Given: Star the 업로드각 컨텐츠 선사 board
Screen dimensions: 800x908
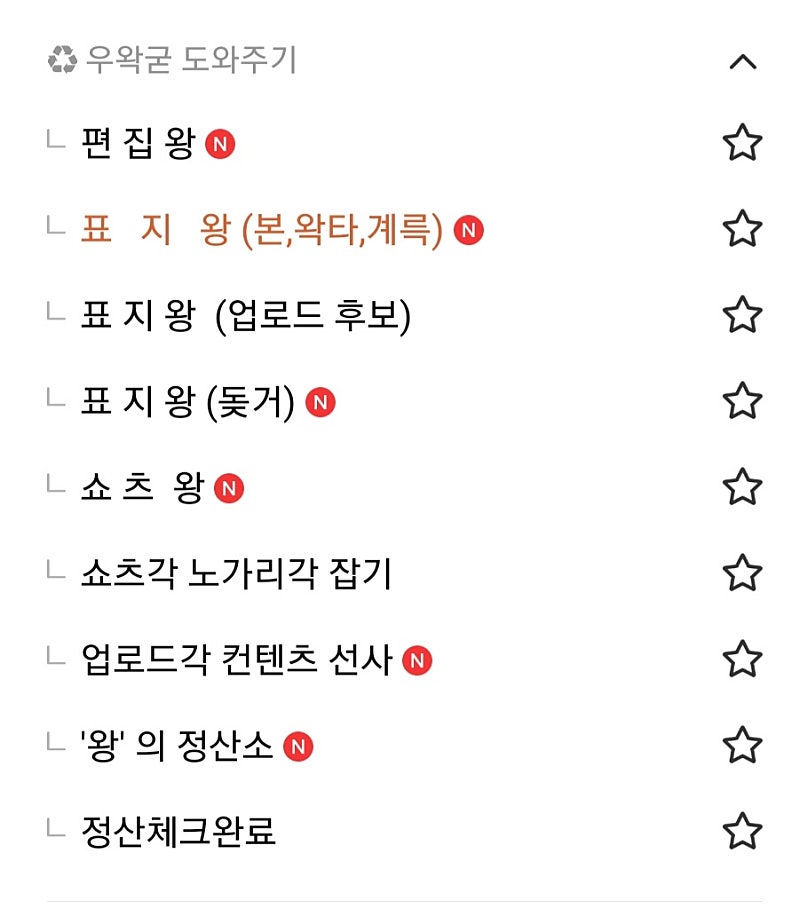Looking at the screenshot, I should tap(742, 659).
